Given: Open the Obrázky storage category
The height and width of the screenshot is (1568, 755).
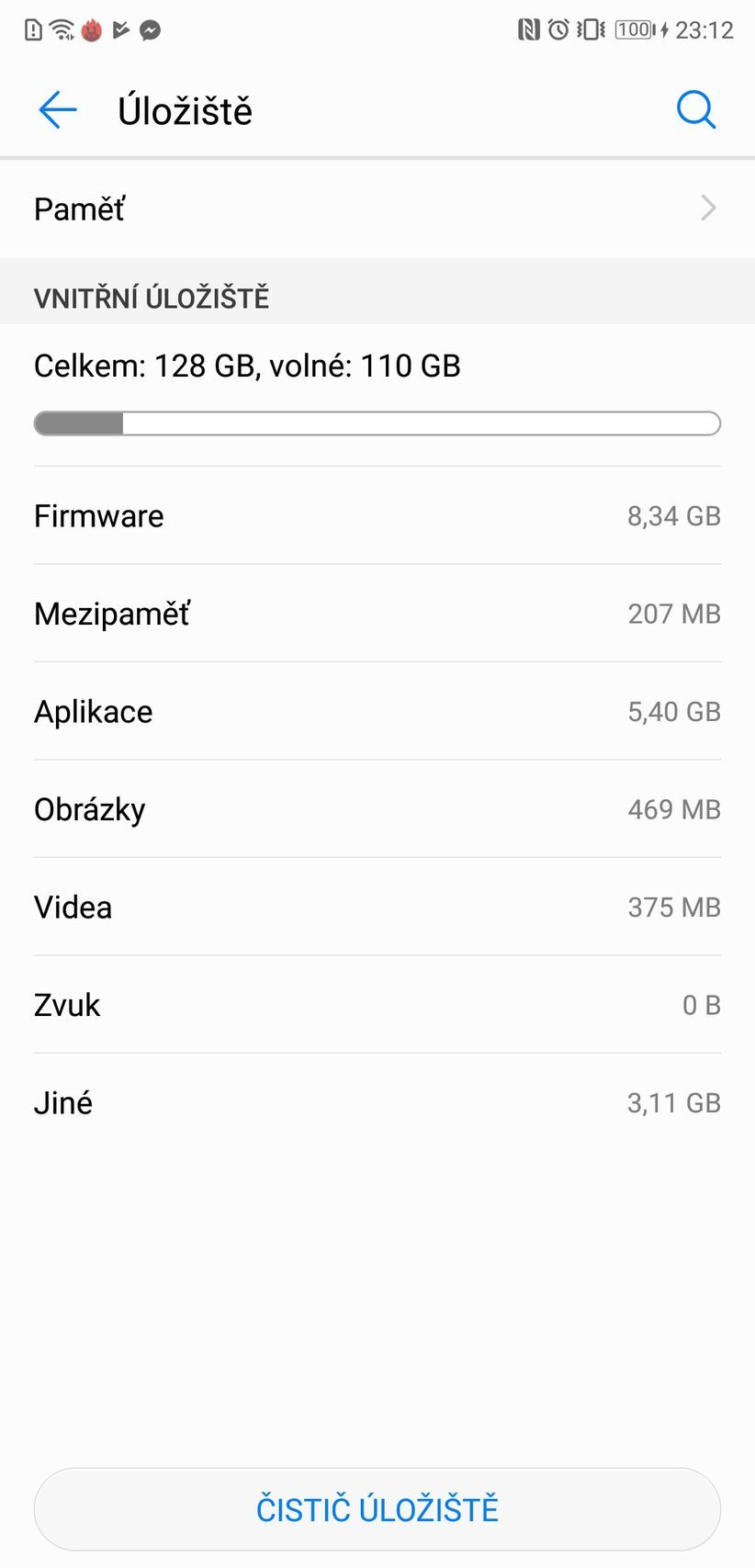Looking at the screenshot, I should click(377, 809).
